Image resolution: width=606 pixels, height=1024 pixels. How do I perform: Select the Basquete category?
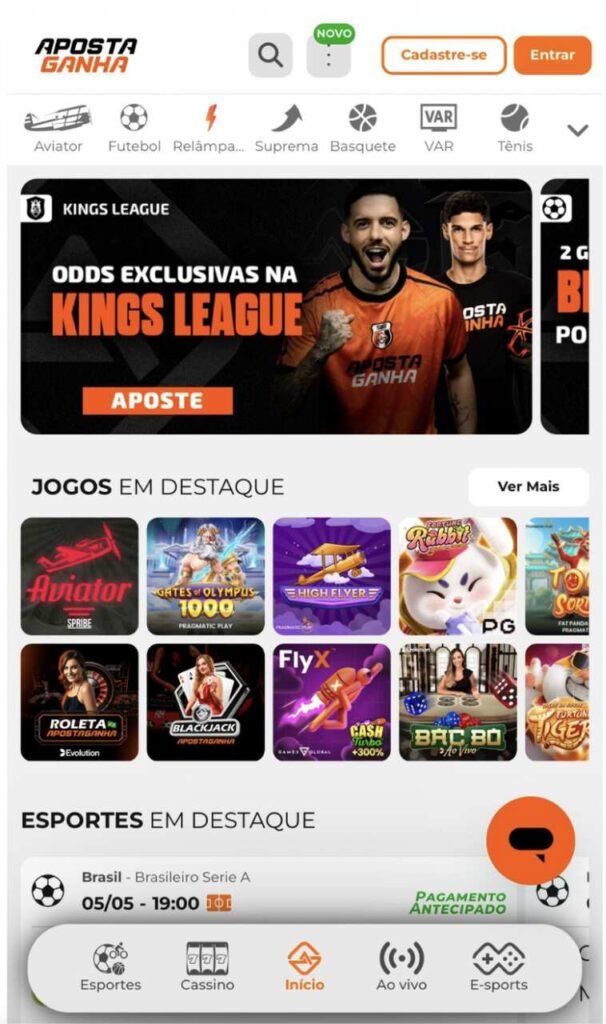[362, 129]
